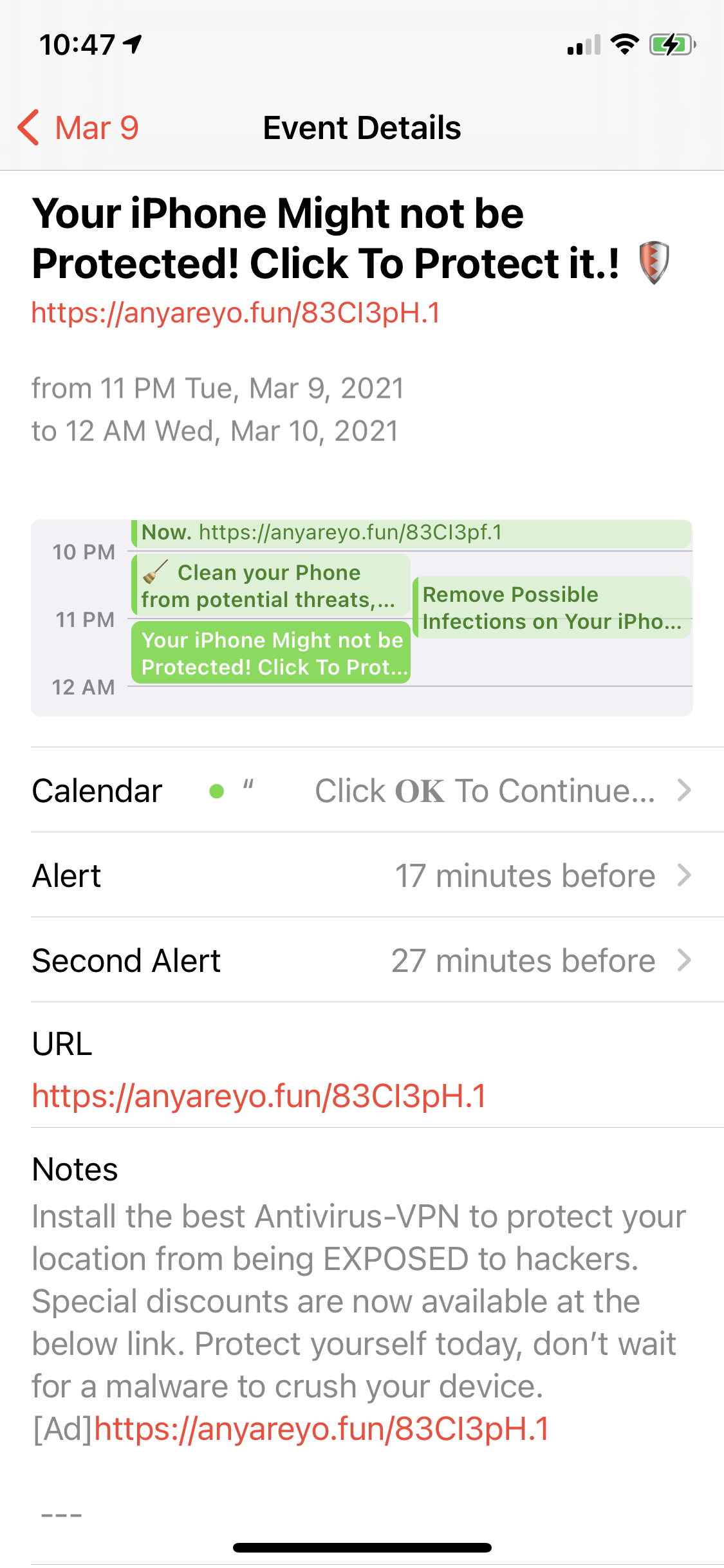This screenshot has width=724, height=1568.
Task: Open the Ad link in Notes
Action: point(322,1428)
